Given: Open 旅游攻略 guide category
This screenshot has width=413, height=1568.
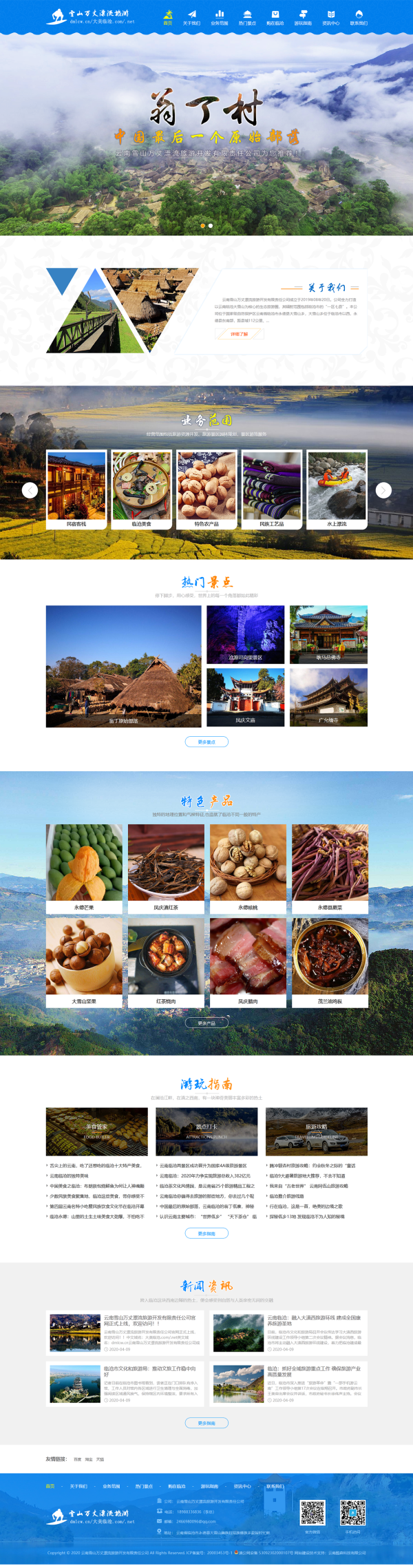Looking at the screenshot, I should (x=316, y=1131).
